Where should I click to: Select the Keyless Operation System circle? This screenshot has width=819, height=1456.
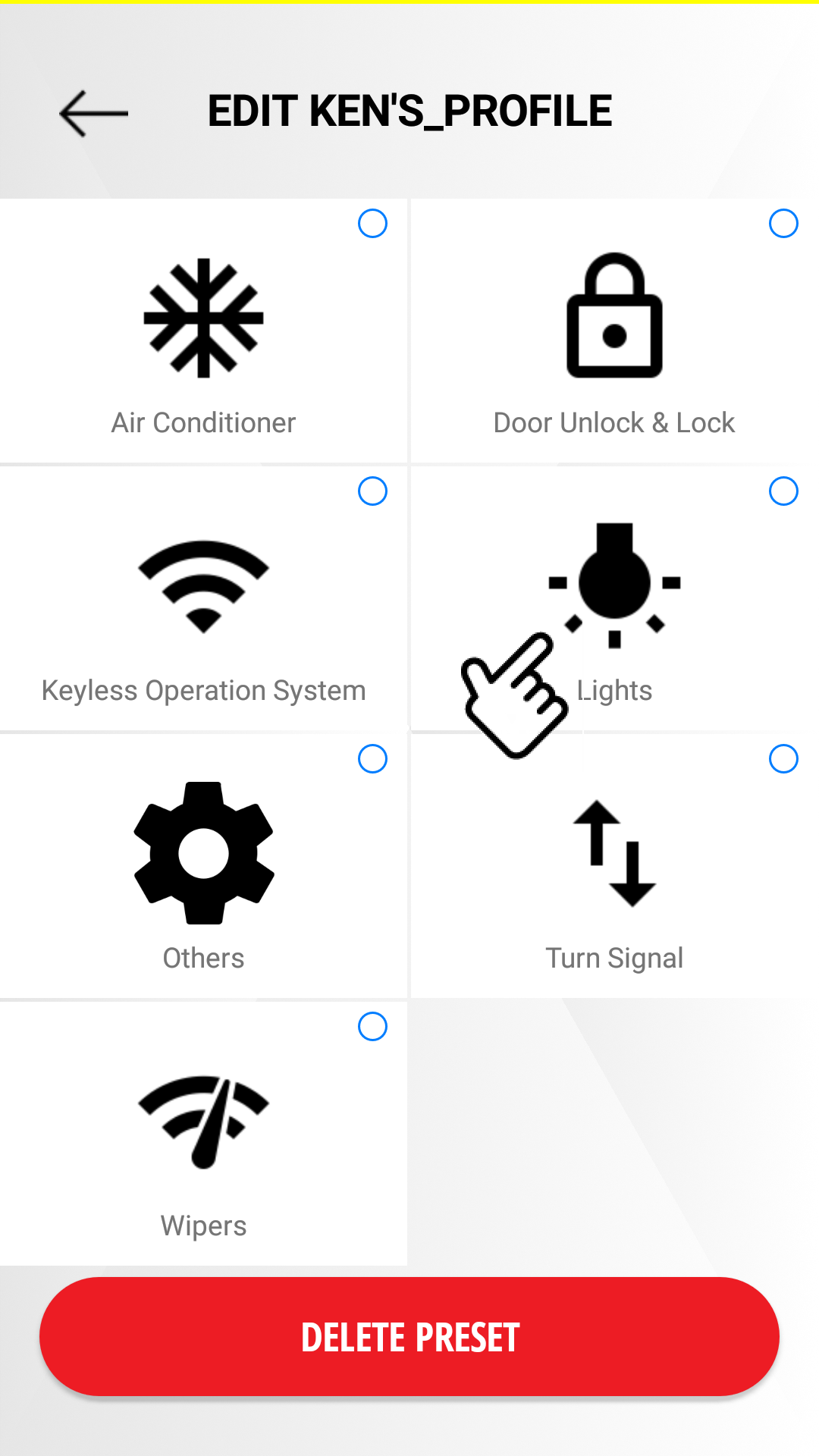pyautogui.click(x=372, y=491)
